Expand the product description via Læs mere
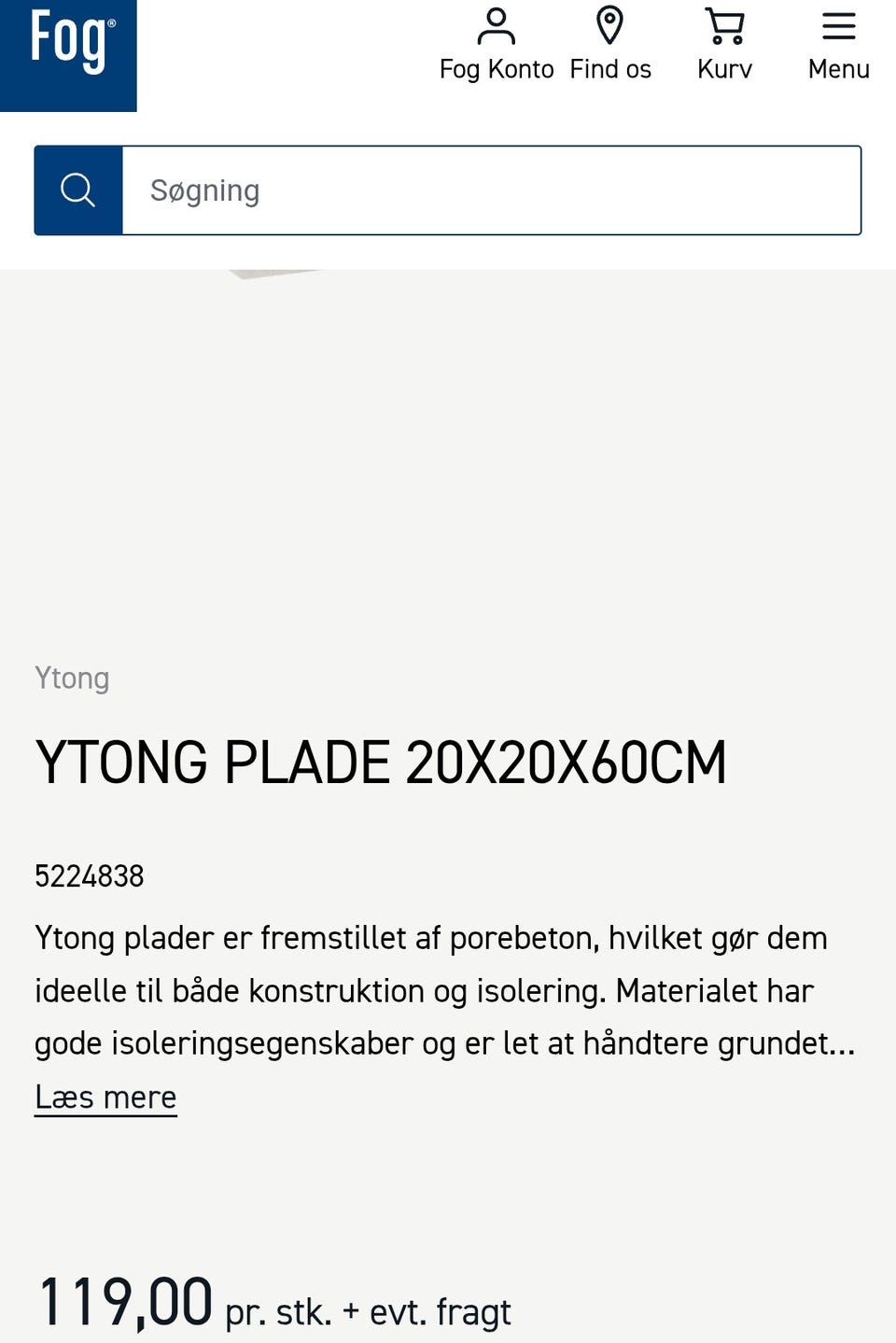 click(105, 1097)
